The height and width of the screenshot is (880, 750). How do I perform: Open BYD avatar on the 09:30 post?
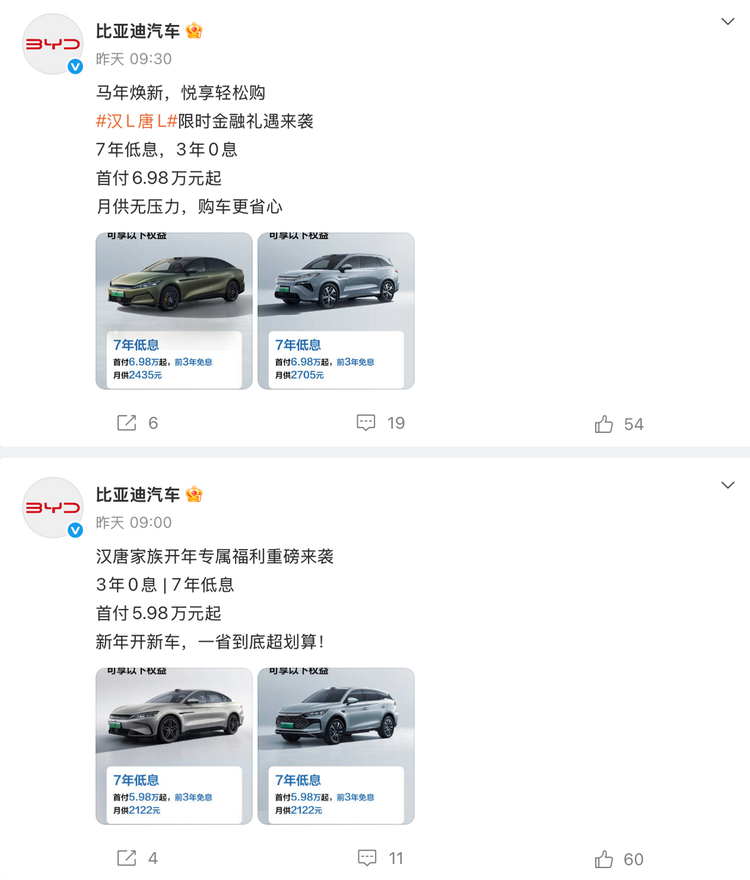(52, 45)
